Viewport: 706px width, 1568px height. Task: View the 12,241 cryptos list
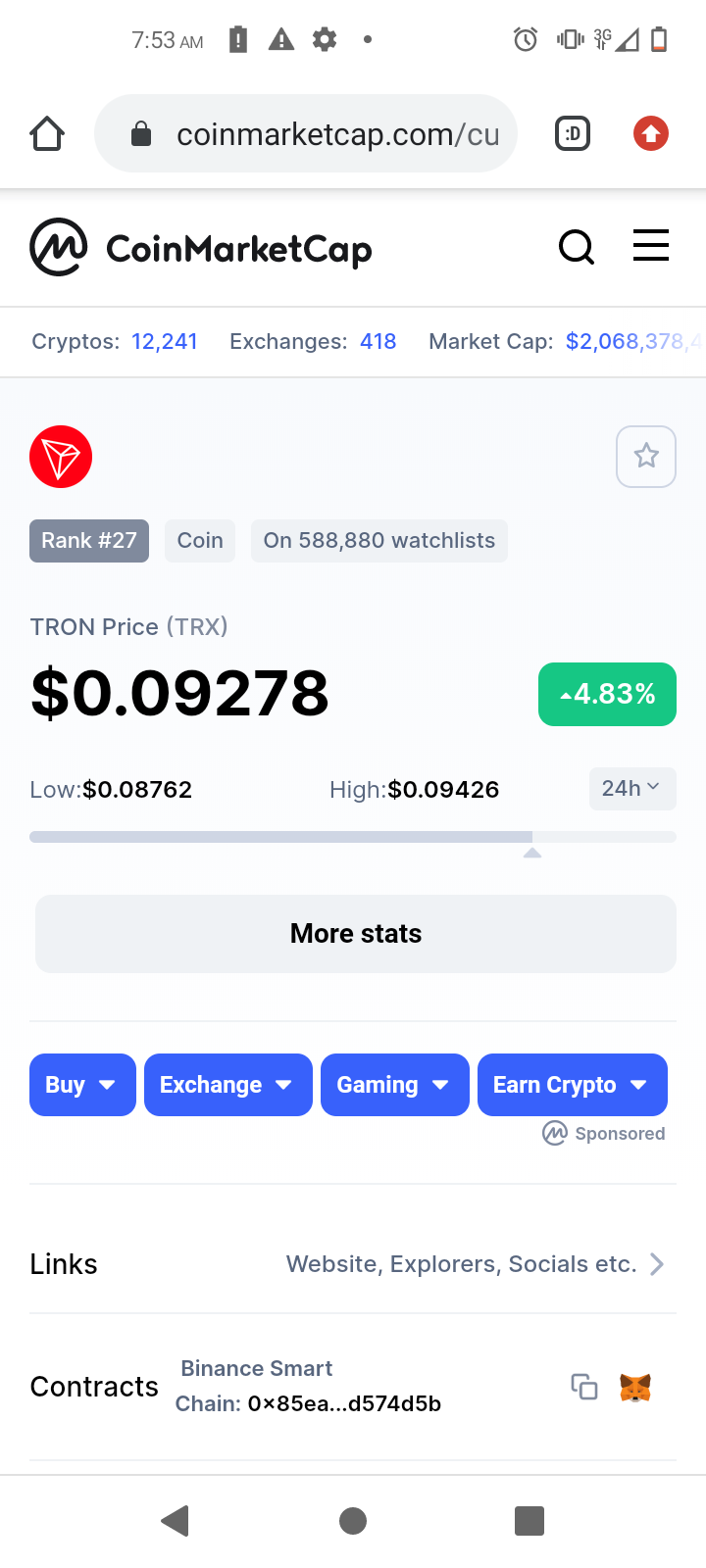point(165,341)
